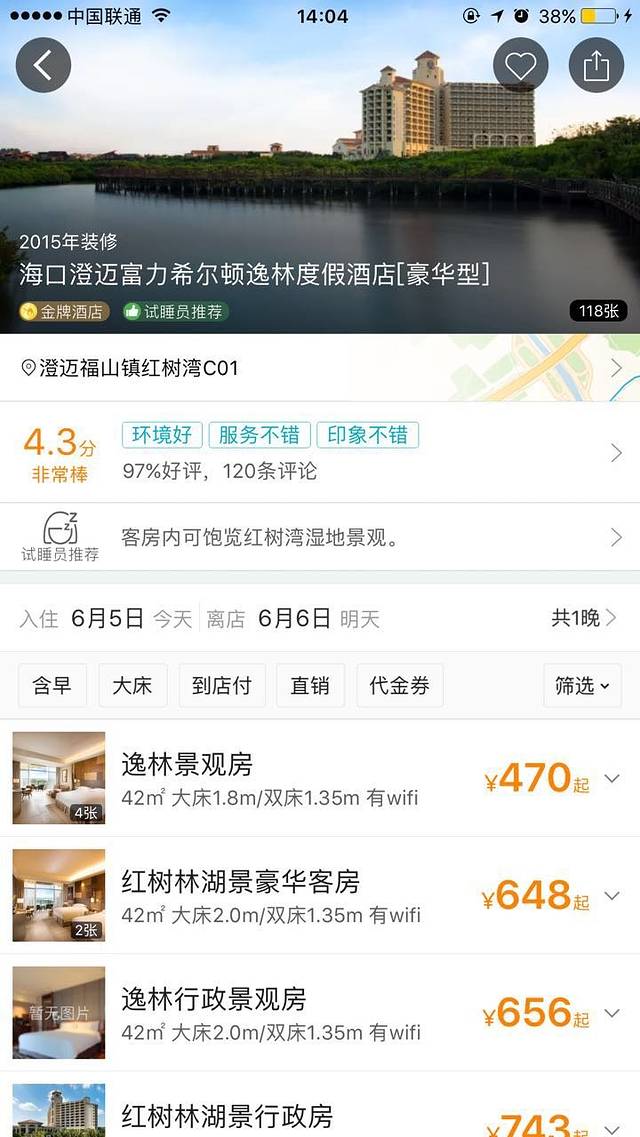
Task: Select the 代金券 filter chip
Action: [399, 686]
